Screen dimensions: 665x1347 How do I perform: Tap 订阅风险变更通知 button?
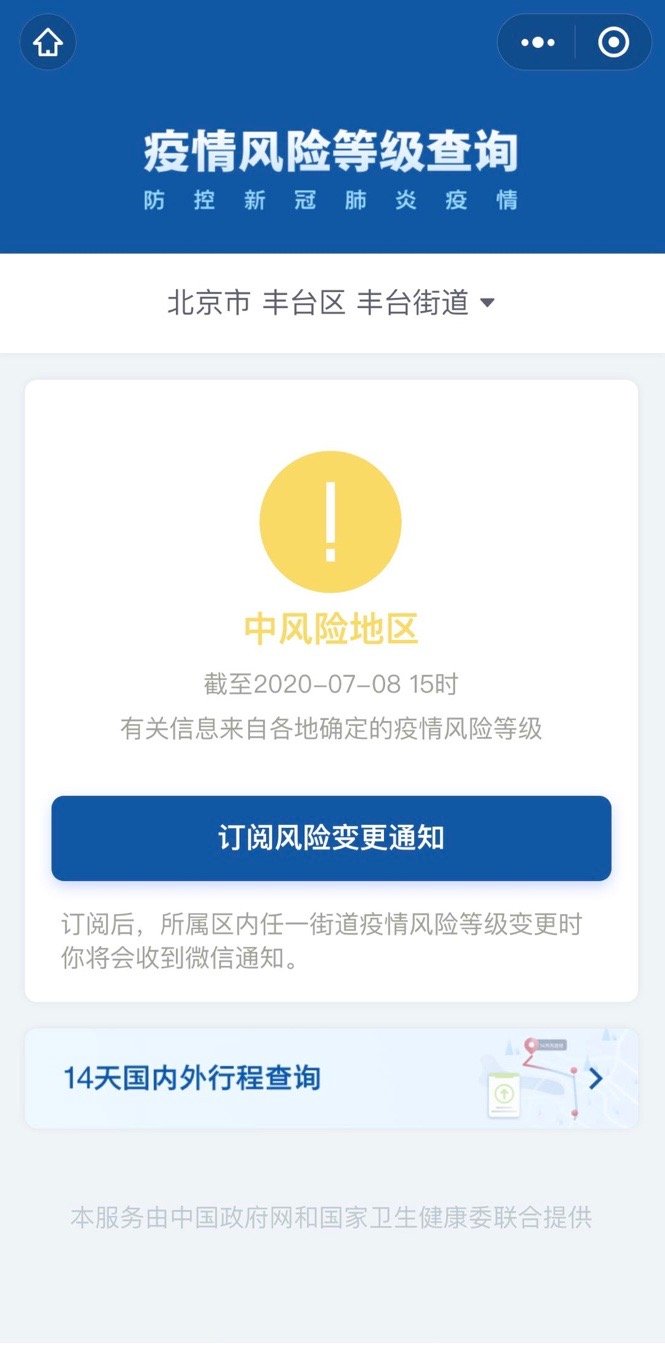331,838
